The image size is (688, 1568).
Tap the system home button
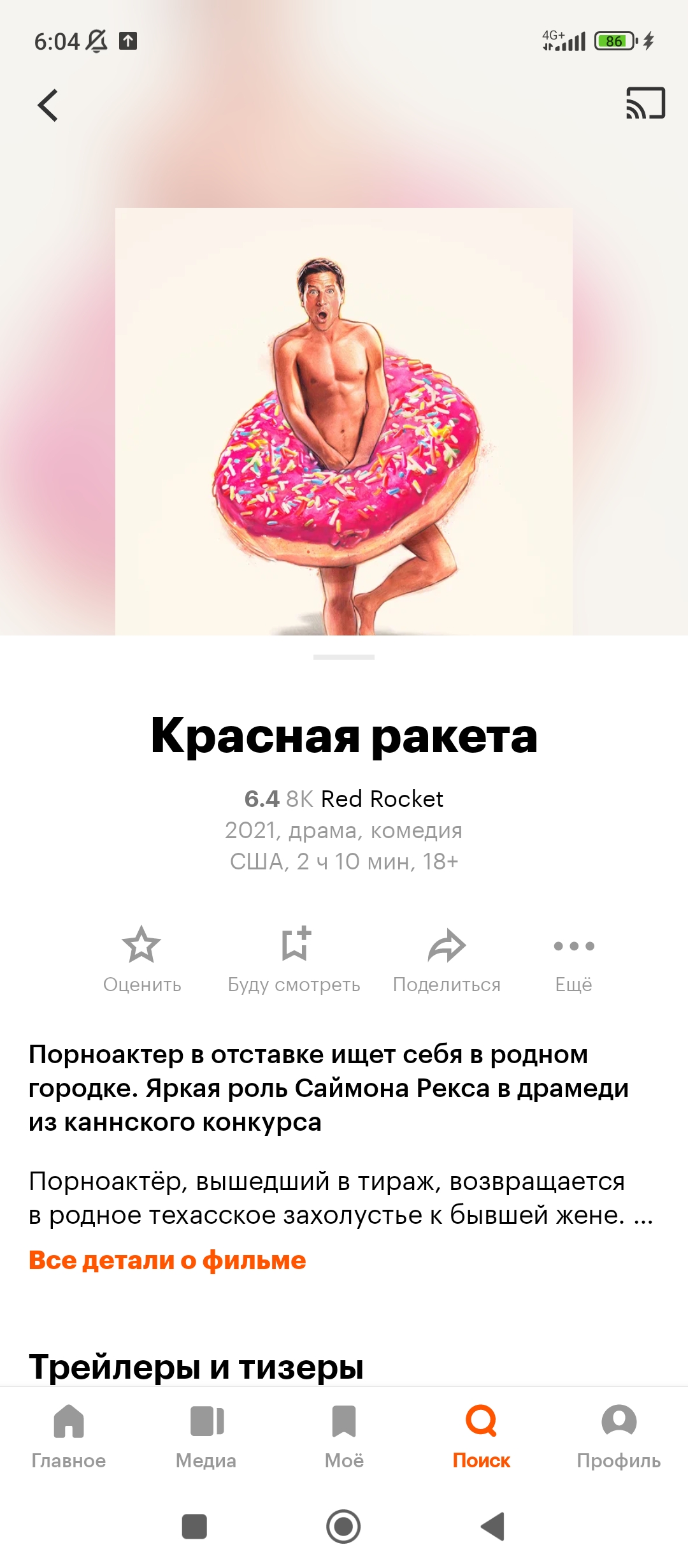coord(343,1527)
